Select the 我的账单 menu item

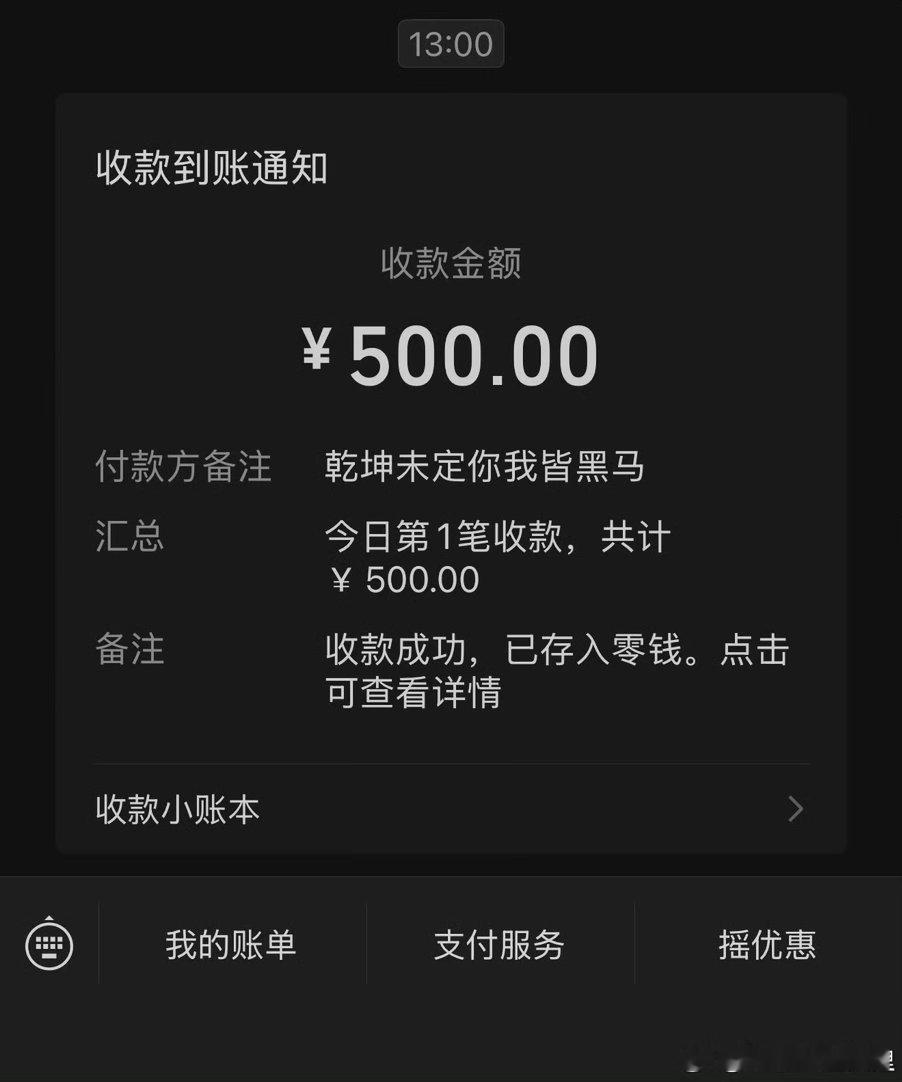(x=231, y=944)
